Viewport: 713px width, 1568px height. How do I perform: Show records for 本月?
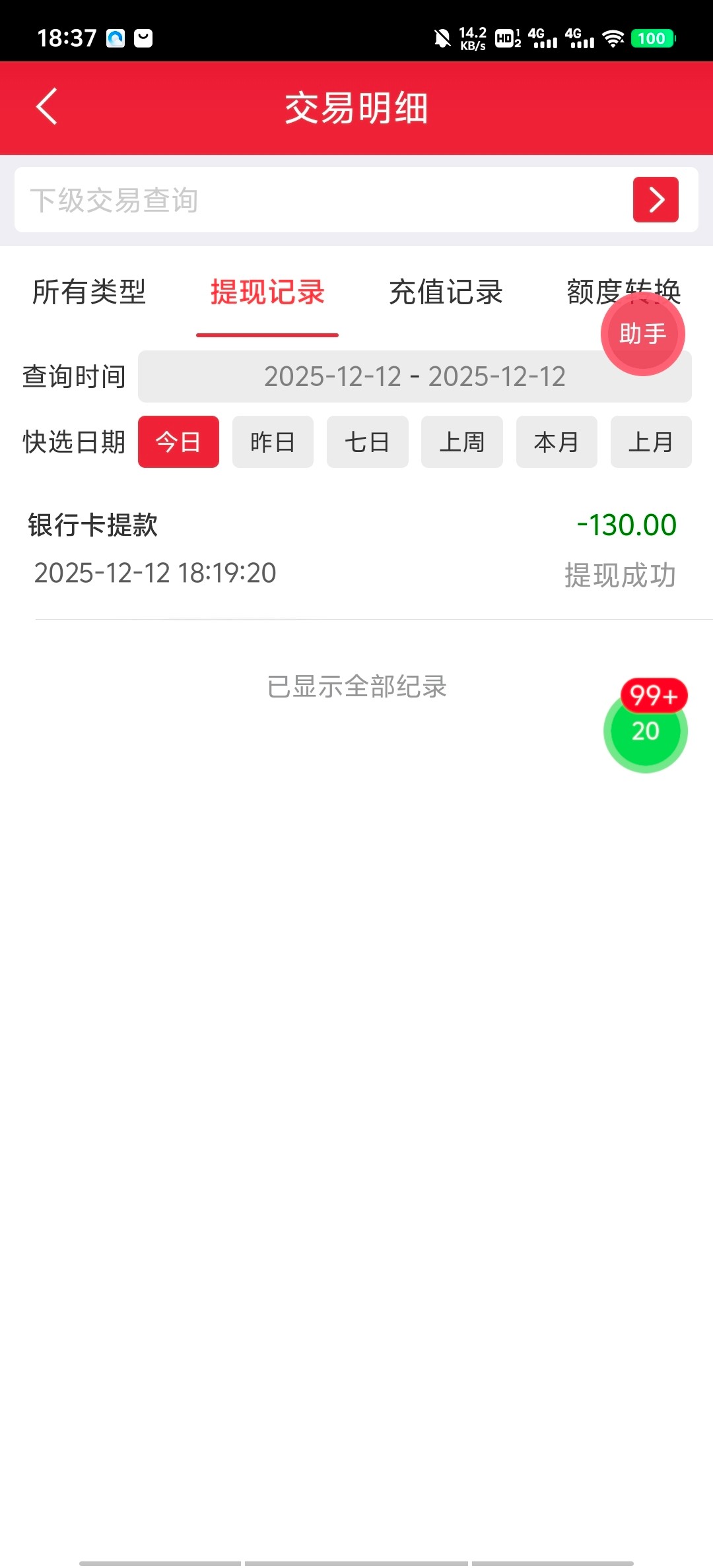pos(557,442)
